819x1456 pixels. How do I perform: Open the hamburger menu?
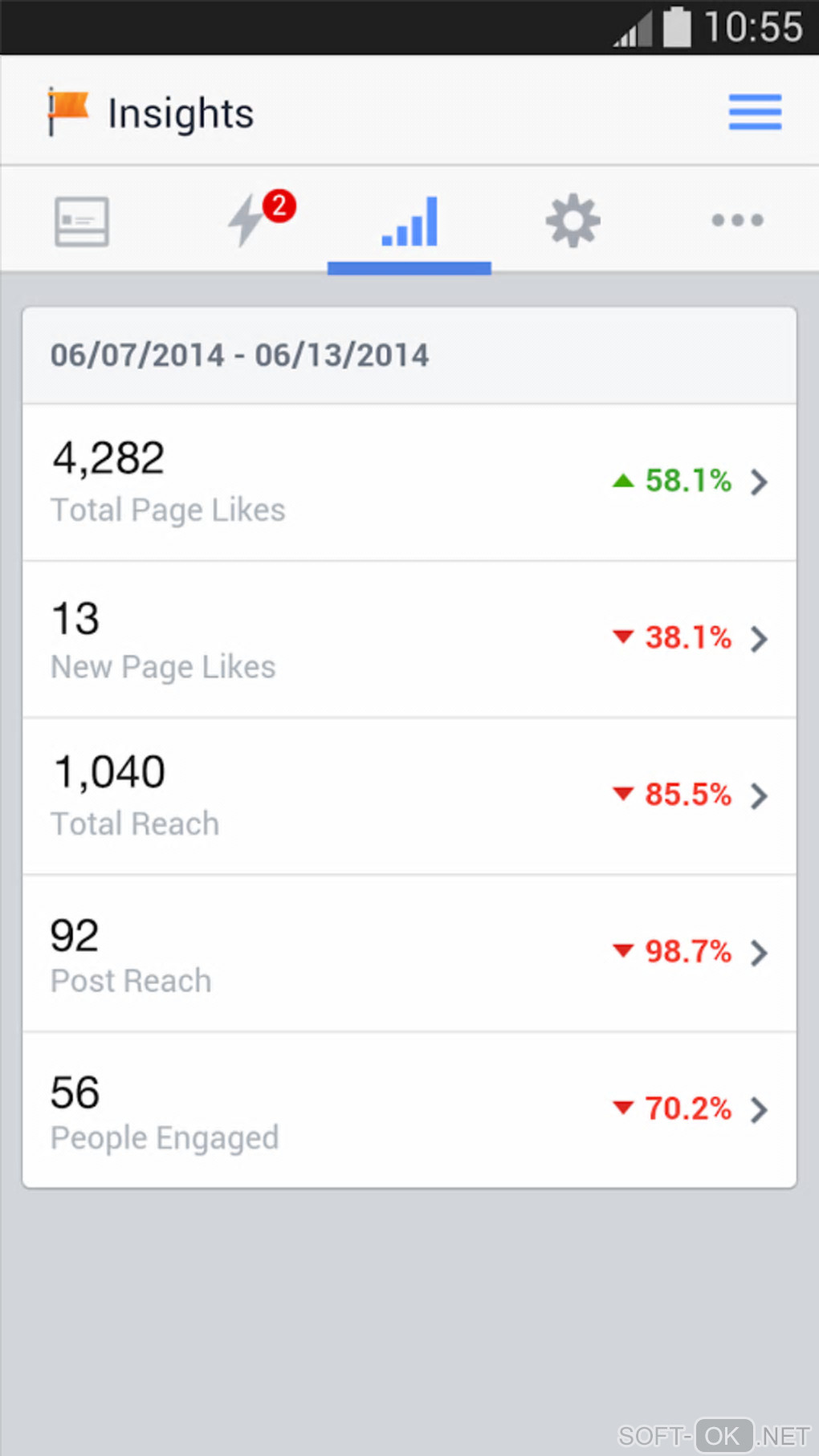[754, 112]
